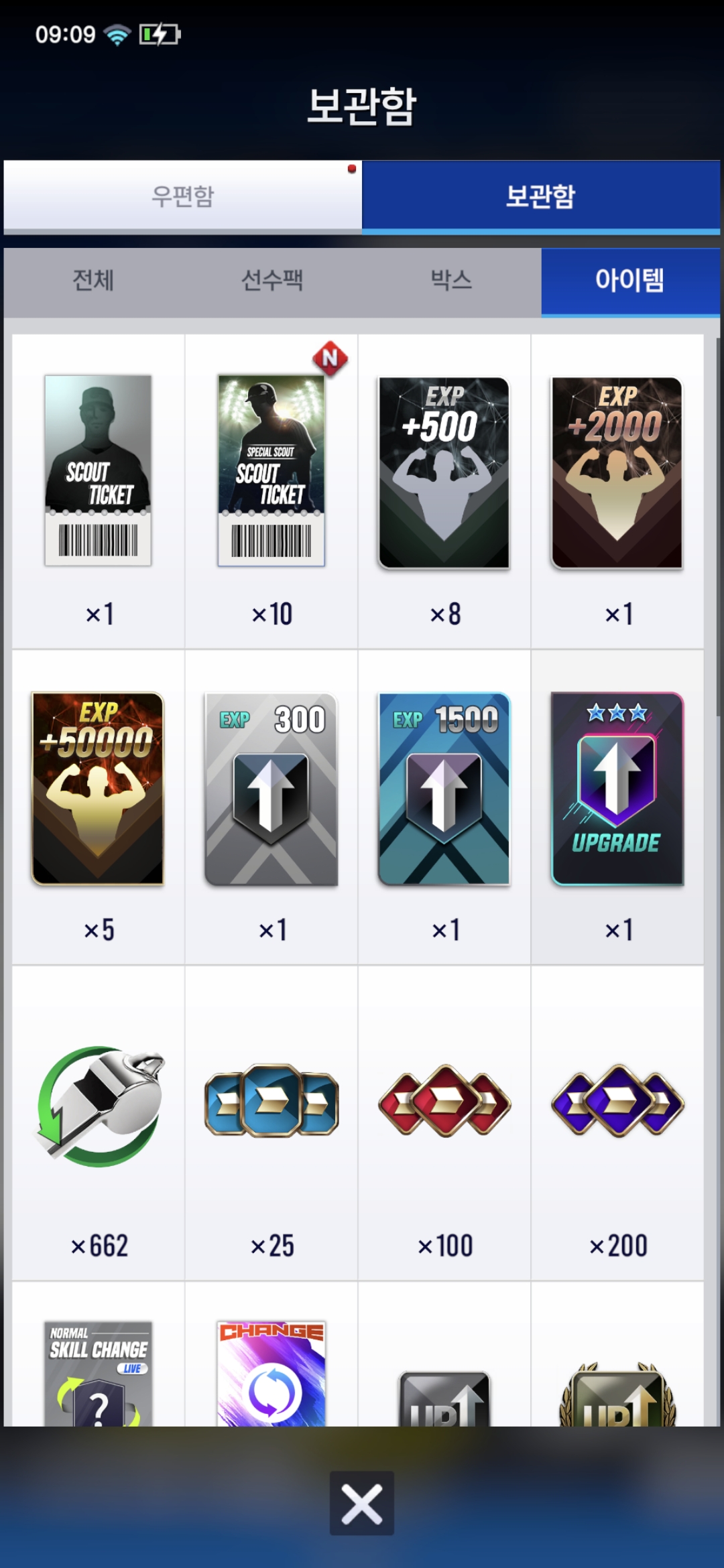Select the 보관함 tab
Image resolution: width=724 pixels, height=1568 pixels.
coord(540,196)
